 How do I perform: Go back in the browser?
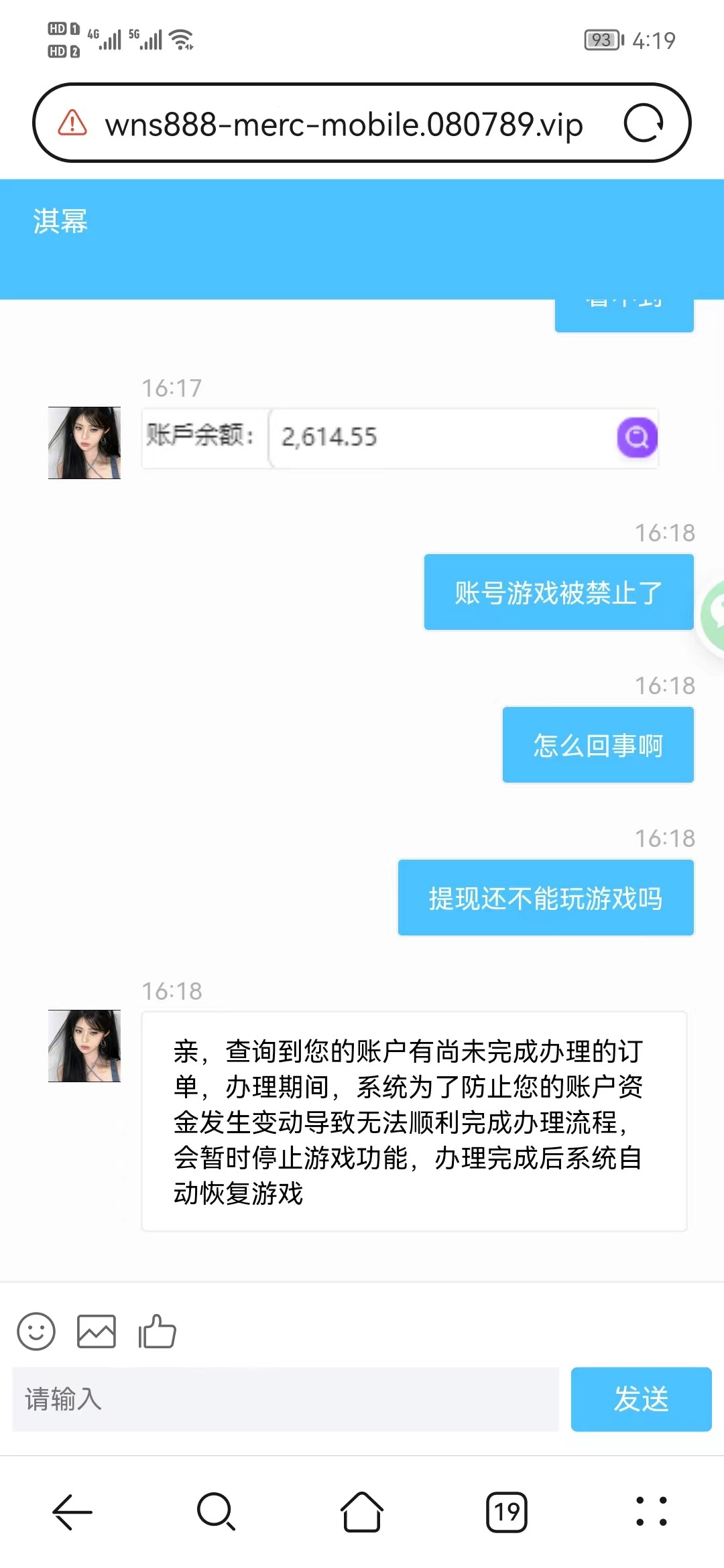(x=72, y=1512)
